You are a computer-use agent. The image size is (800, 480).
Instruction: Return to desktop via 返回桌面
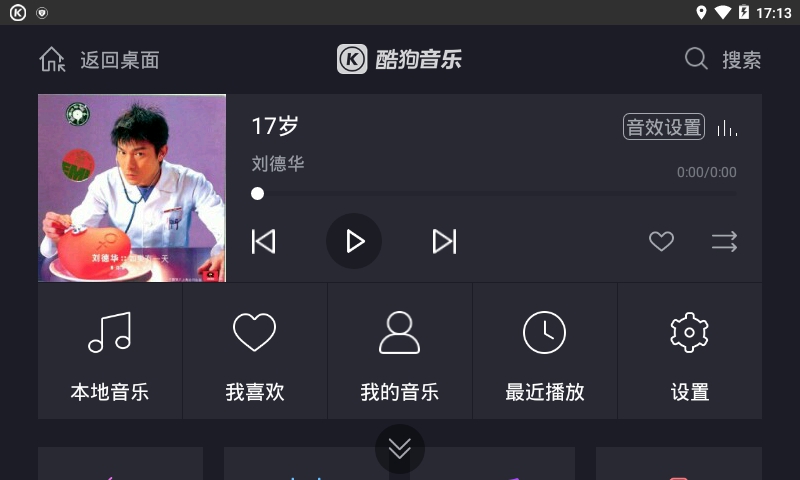(99, 60)
